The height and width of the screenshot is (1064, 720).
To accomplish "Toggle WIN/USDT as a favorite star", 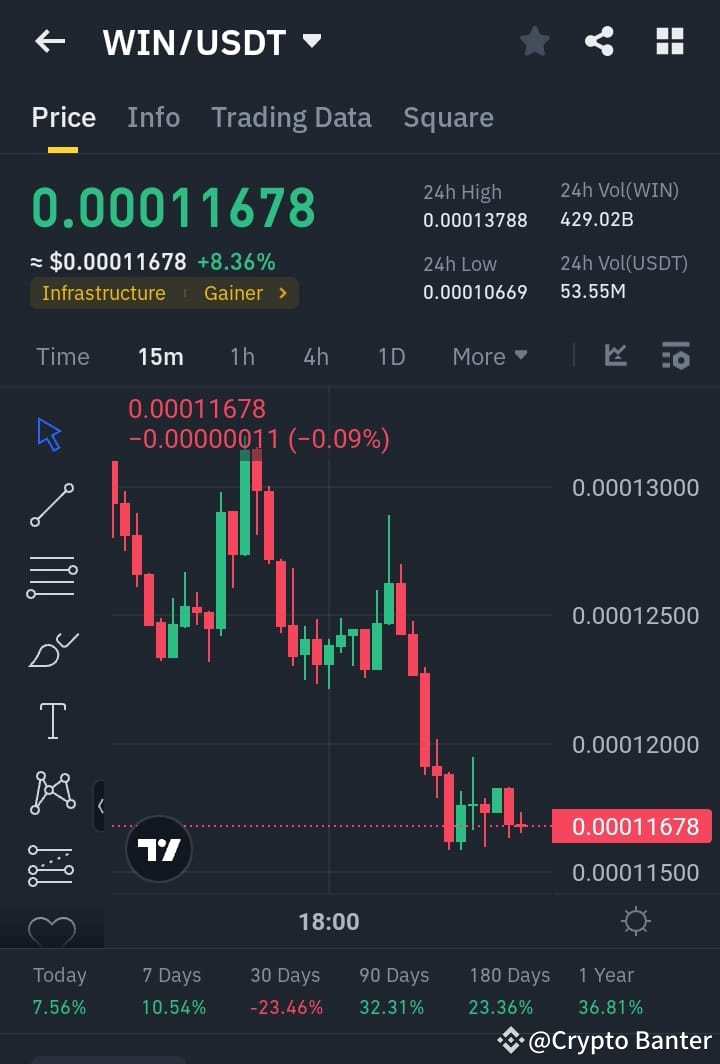I will (x=534, y=41).
